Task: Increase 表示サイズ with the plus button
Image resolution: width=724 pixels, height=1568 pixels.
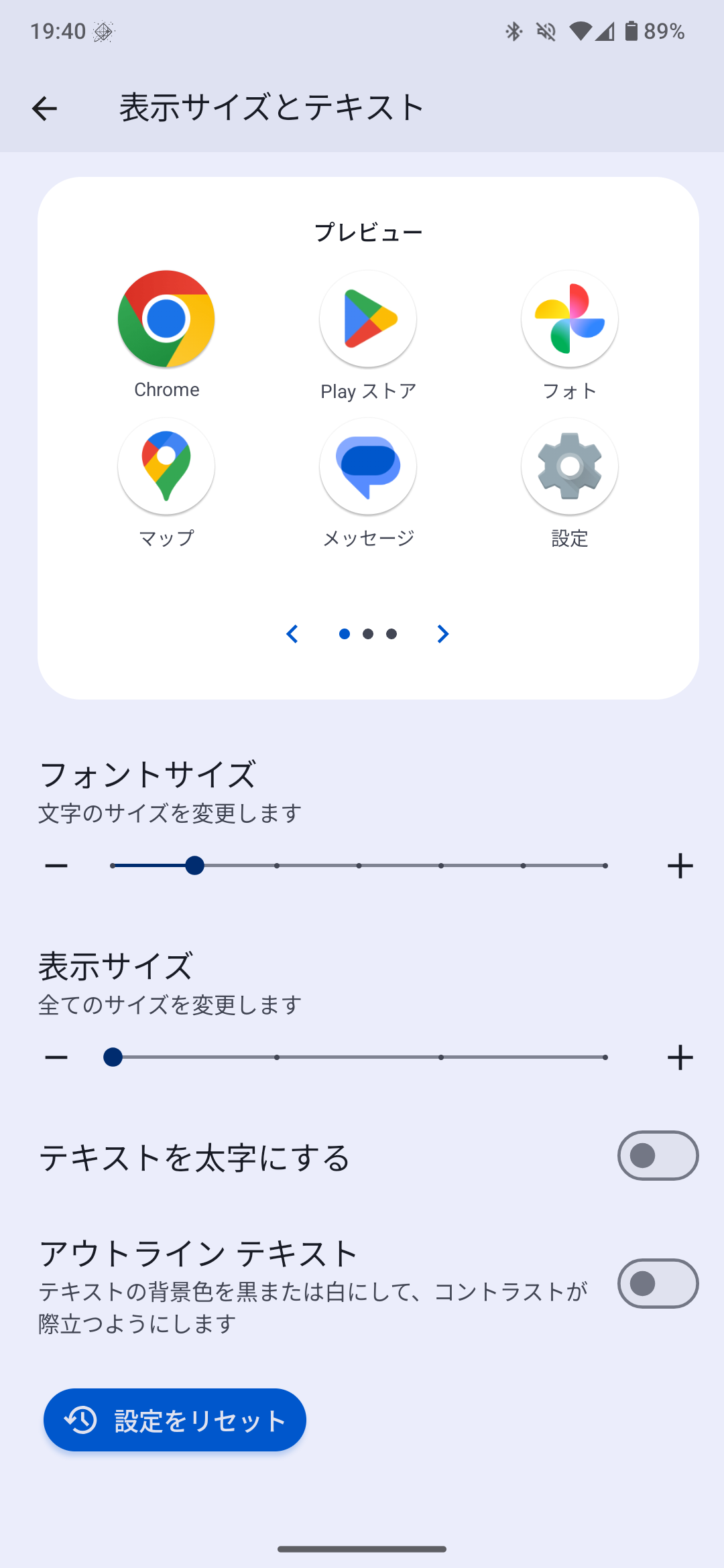Action: click(680, 1057)
